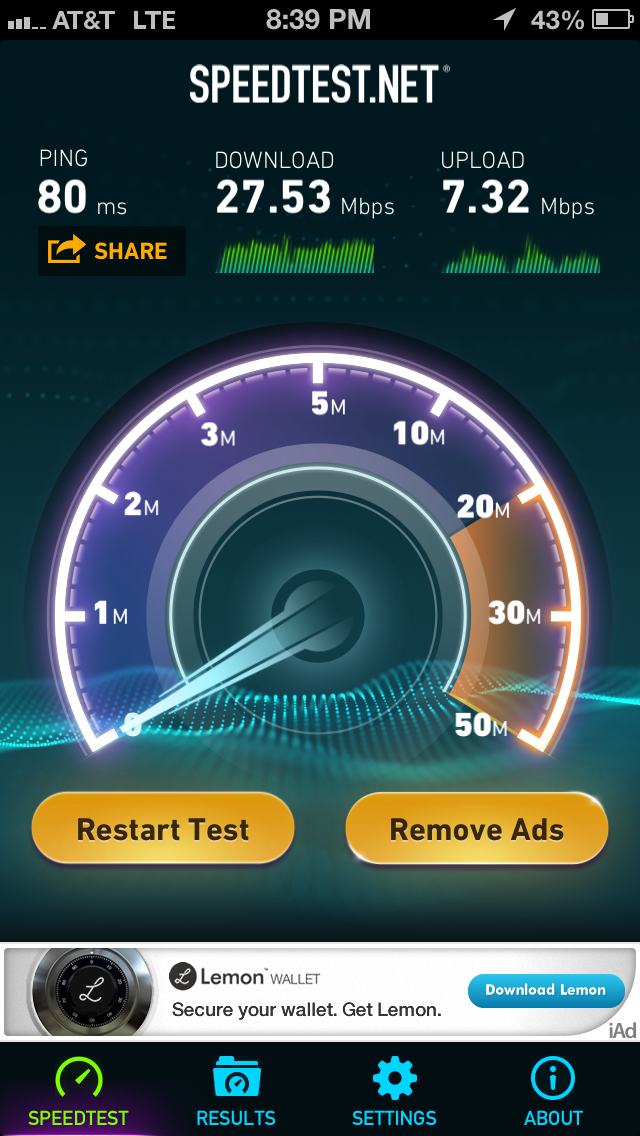This screenshot has width=640, height=1136.
Task: Select the Speedtest tab
Action: pos(78,1092)
